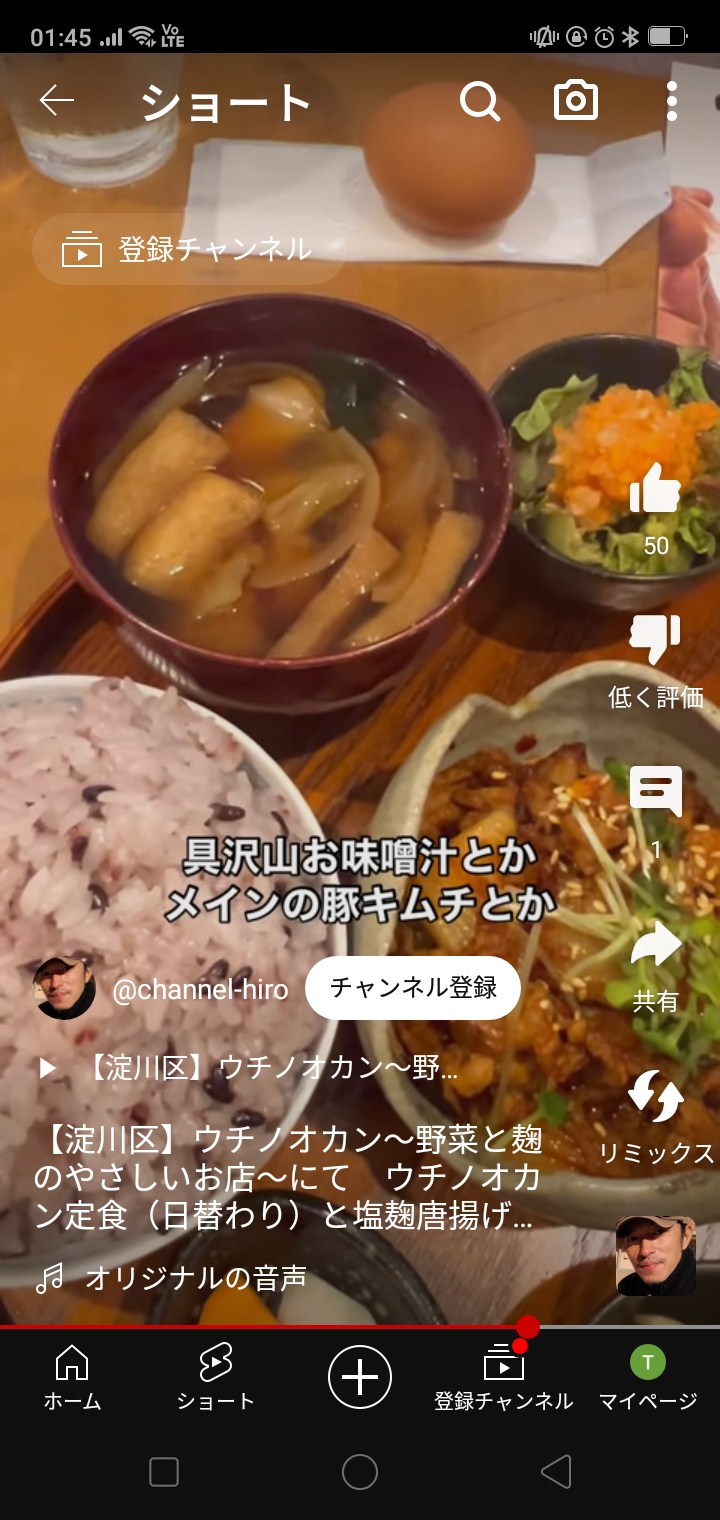Share this Short via 共有
Viewport: 720px width, 1520px height.
tap(656, 947)
